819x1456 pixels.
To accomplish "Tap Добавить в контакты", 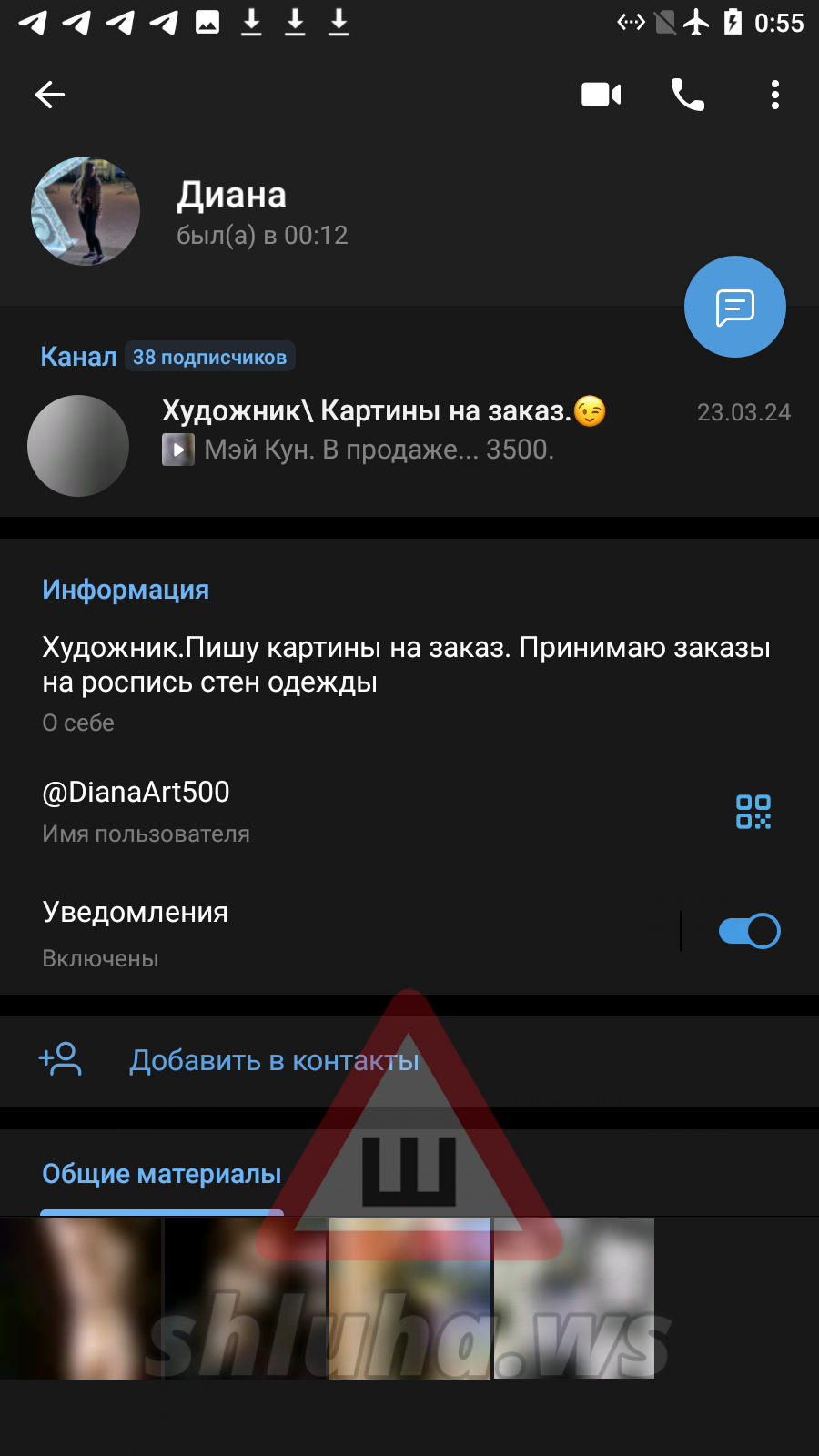I will (273, 1061).
